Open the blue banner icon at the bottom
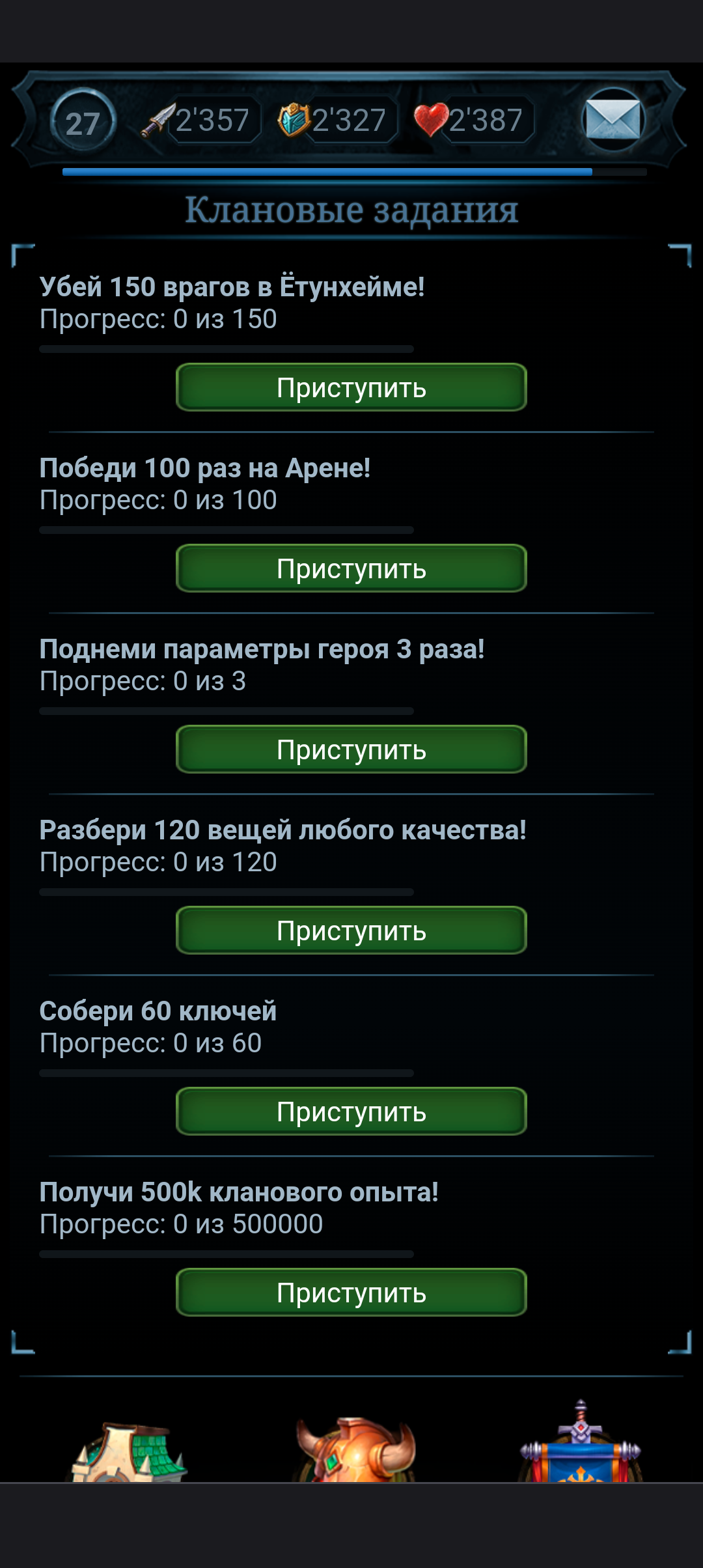The image size is (703, 1568). click(x=581, y=1447)
